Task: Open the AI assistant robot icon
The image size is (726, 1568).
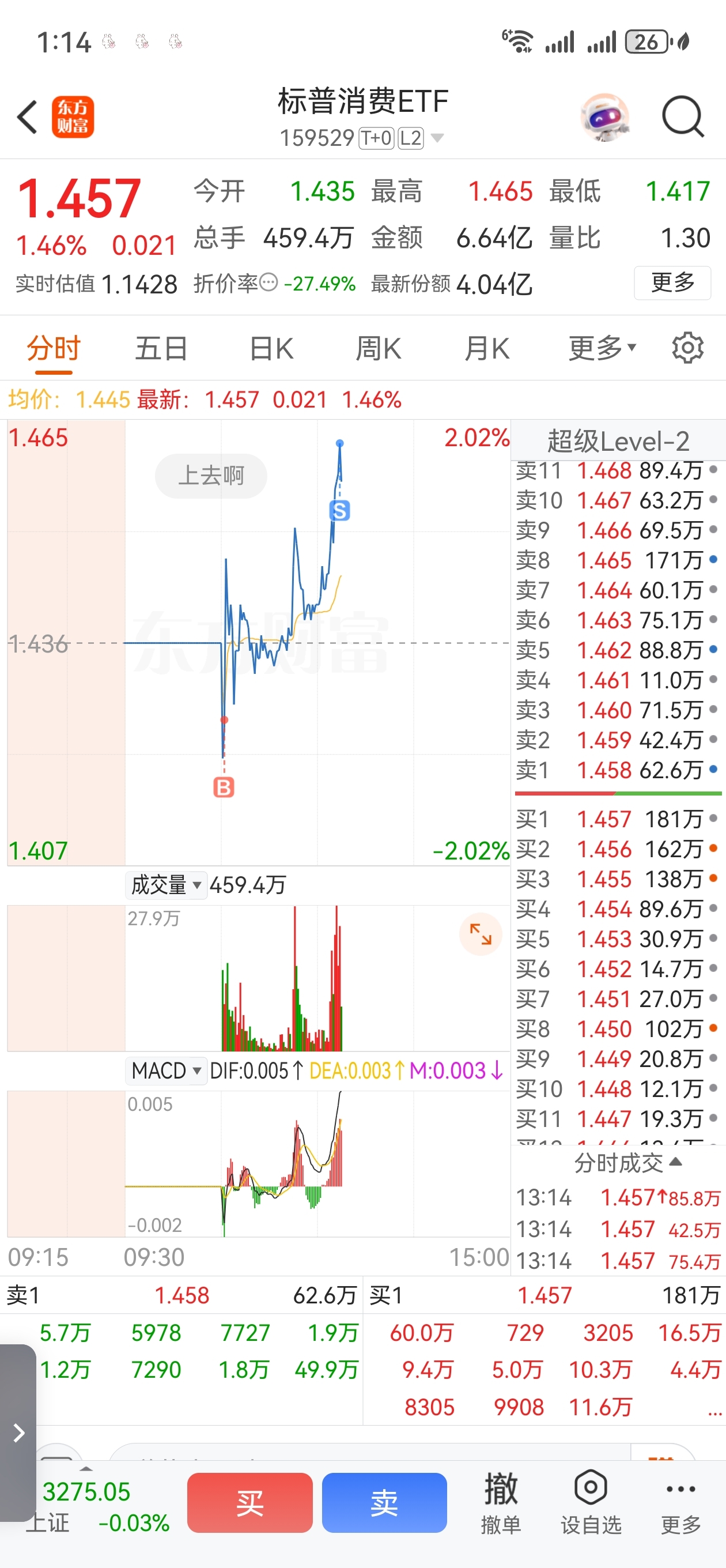Action: coord(606,117)
